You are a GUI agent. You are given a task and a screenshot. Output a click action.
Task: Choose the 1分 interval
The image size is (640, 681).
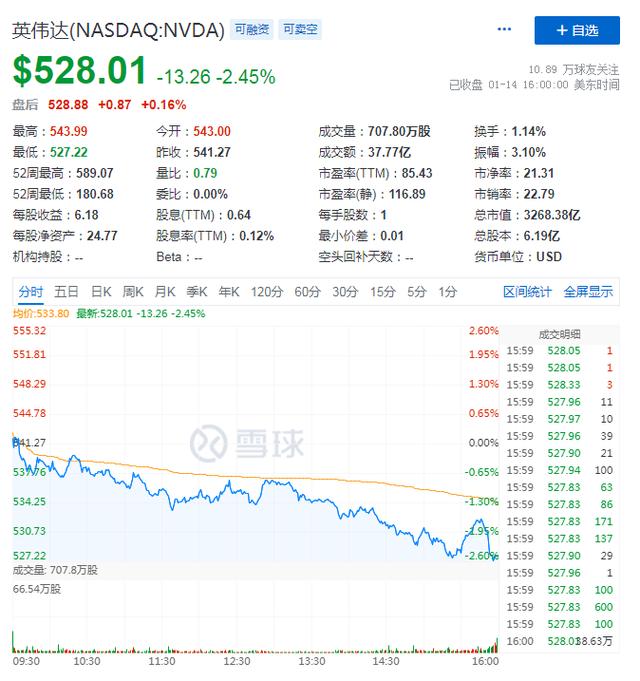point(448,292)
